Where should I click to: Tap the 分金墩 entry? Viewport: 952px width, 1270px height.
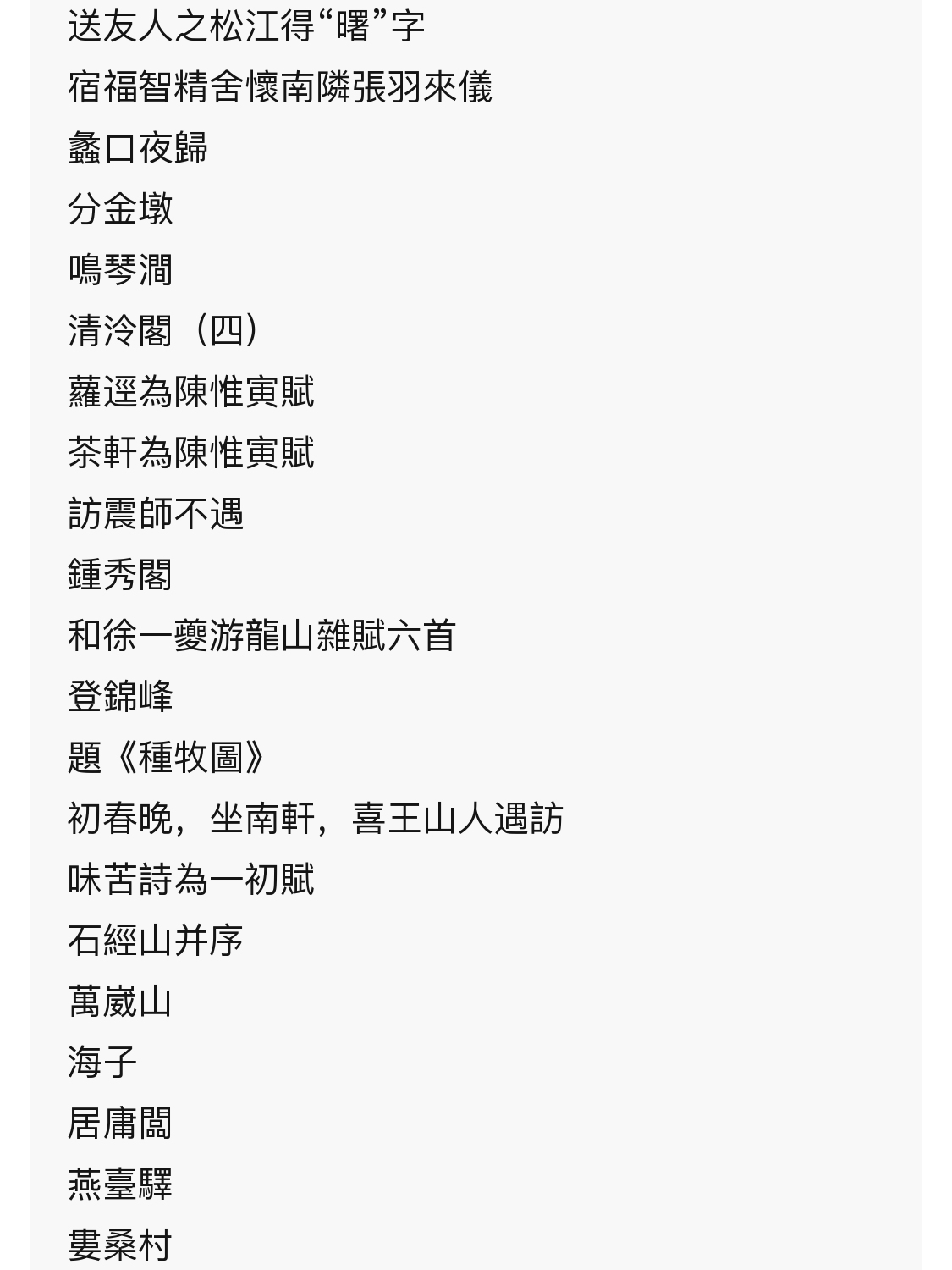point(120,209)
